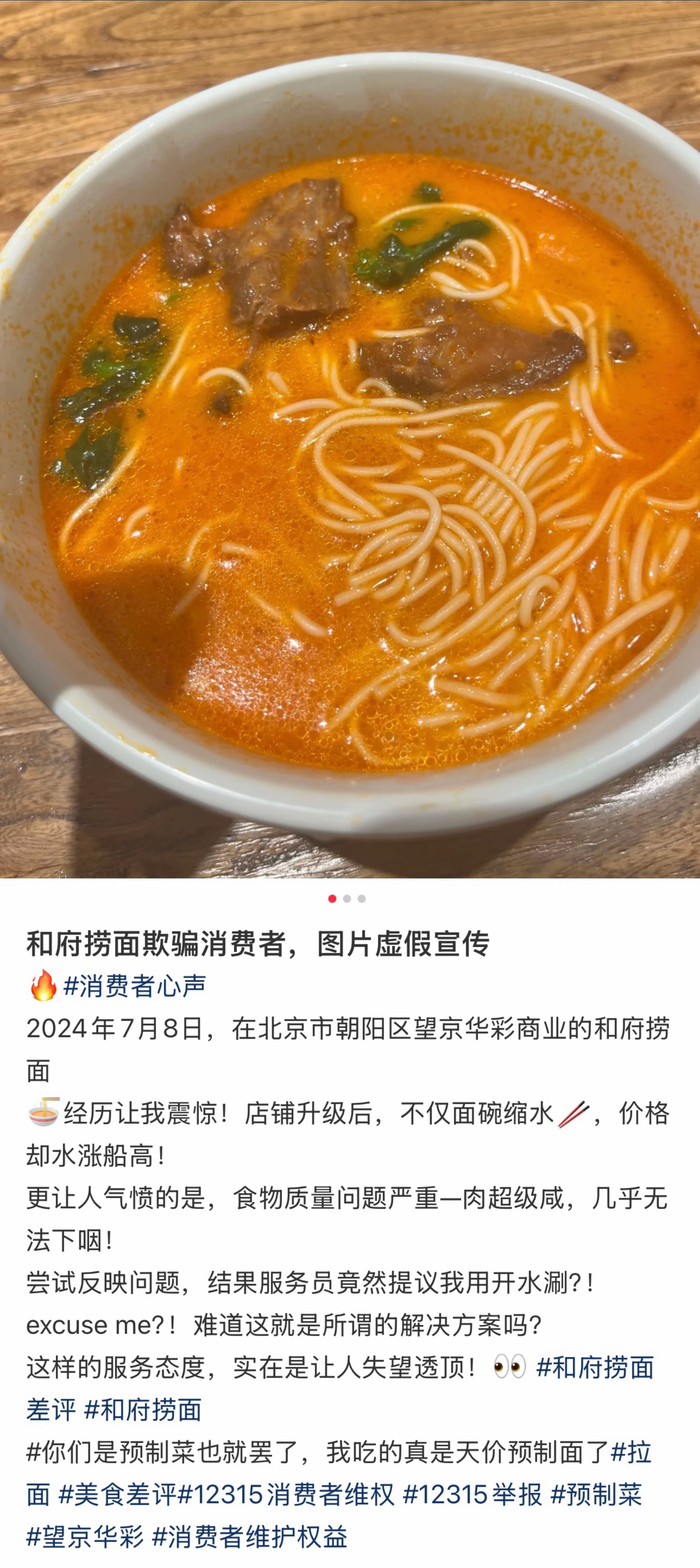This screenshot has height=1568, width=700.
Task: Browse the #消费者维护权益 topic
Action: 250,1536
